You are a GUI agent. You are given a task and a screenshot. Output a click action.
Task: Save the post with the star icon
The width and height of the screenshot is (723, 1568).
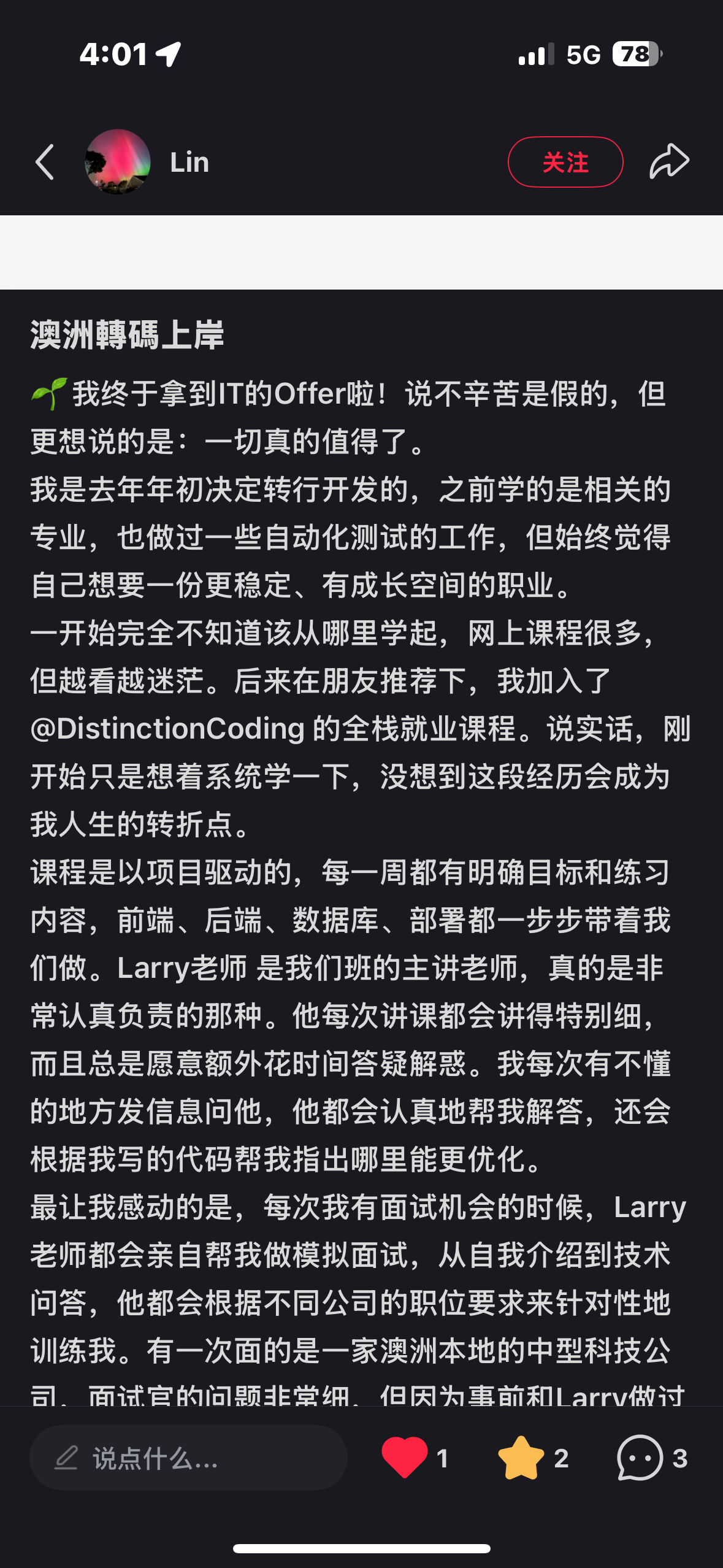521,1458
